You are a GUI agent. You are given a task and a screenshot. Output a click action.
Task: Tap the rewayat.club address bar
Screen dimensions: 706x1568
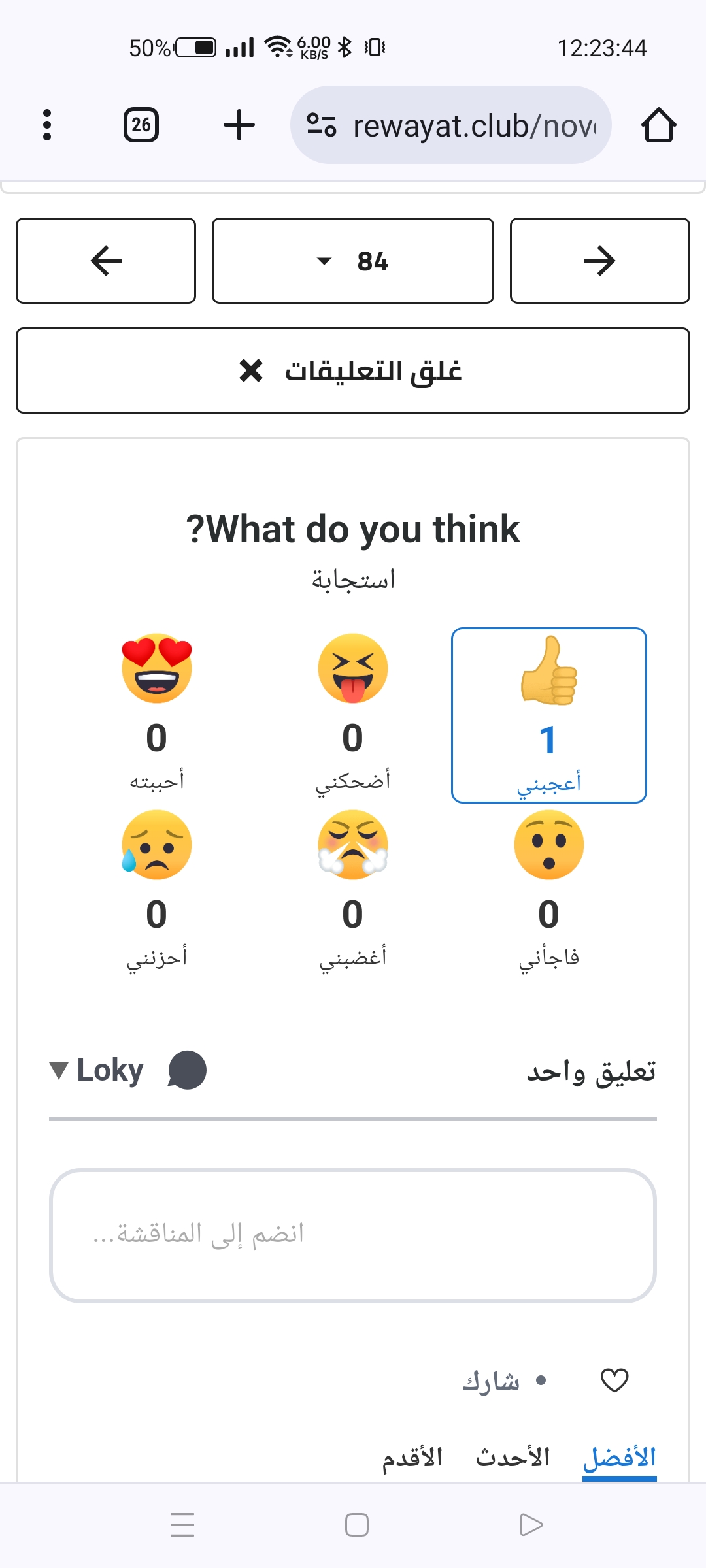(x=451, y=125)
